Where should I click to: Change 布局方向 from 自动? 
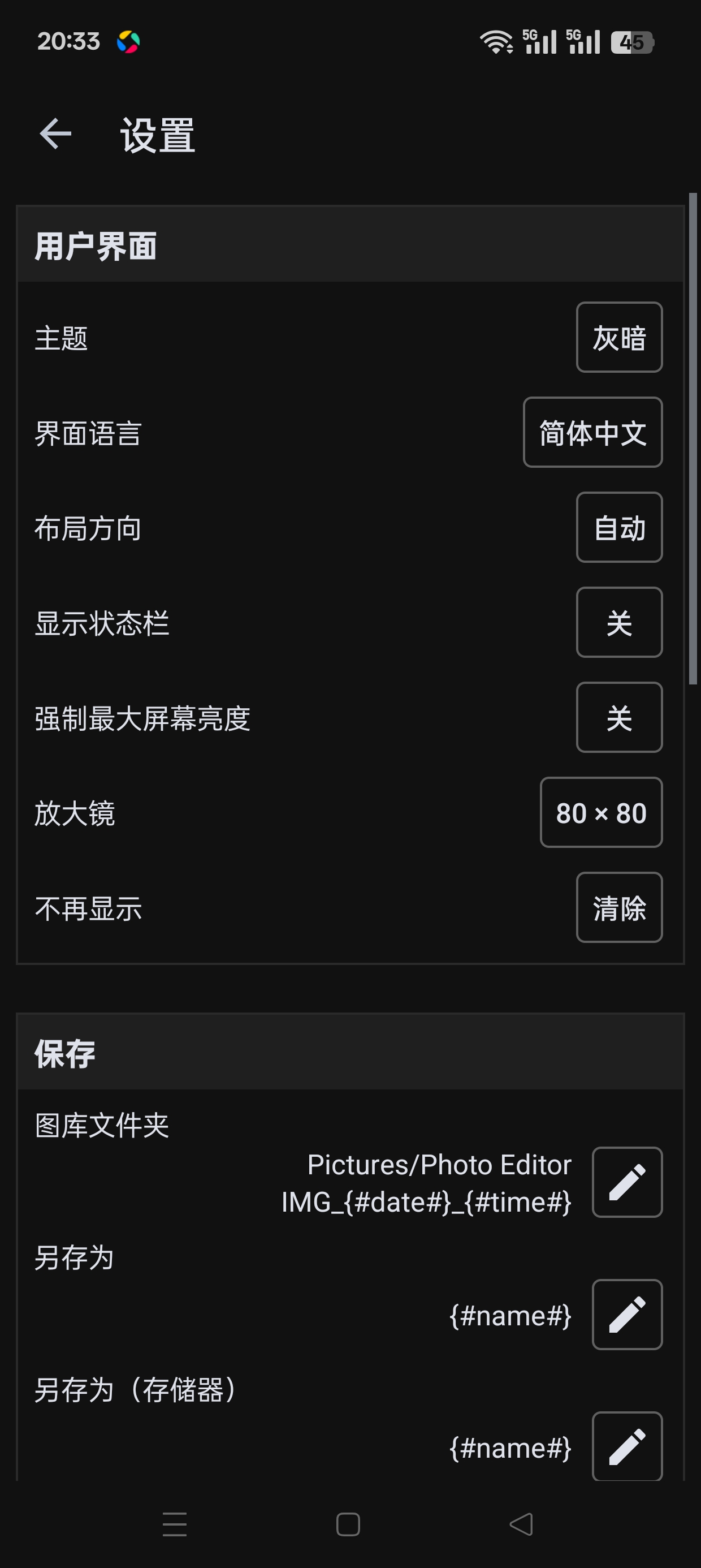click(619, 527)
